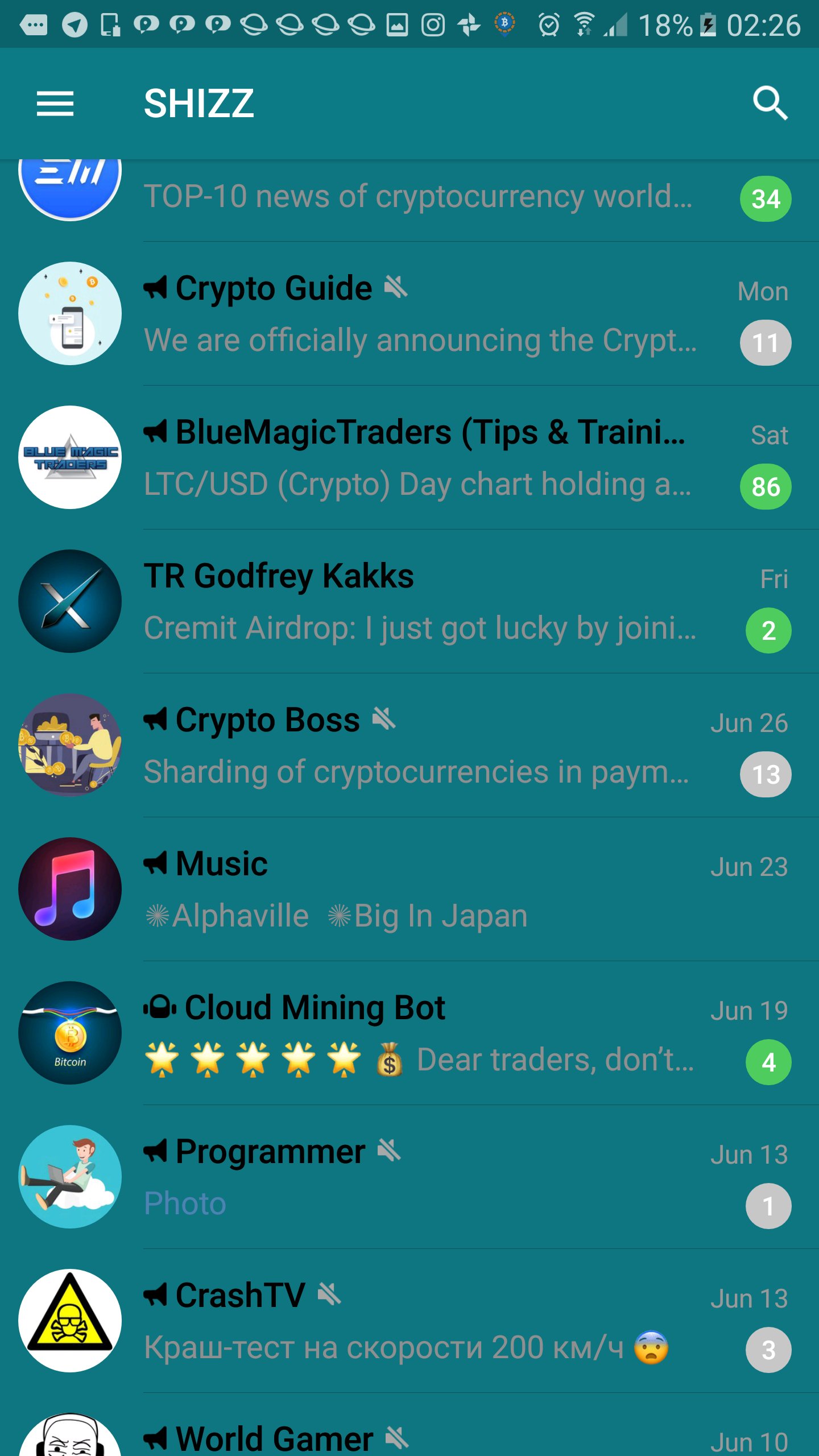The width and height of the screenshot is (819, 1456).
Task: Tap the unread counter 13 on Crypto Boss
Action: (x=766, y=775)
